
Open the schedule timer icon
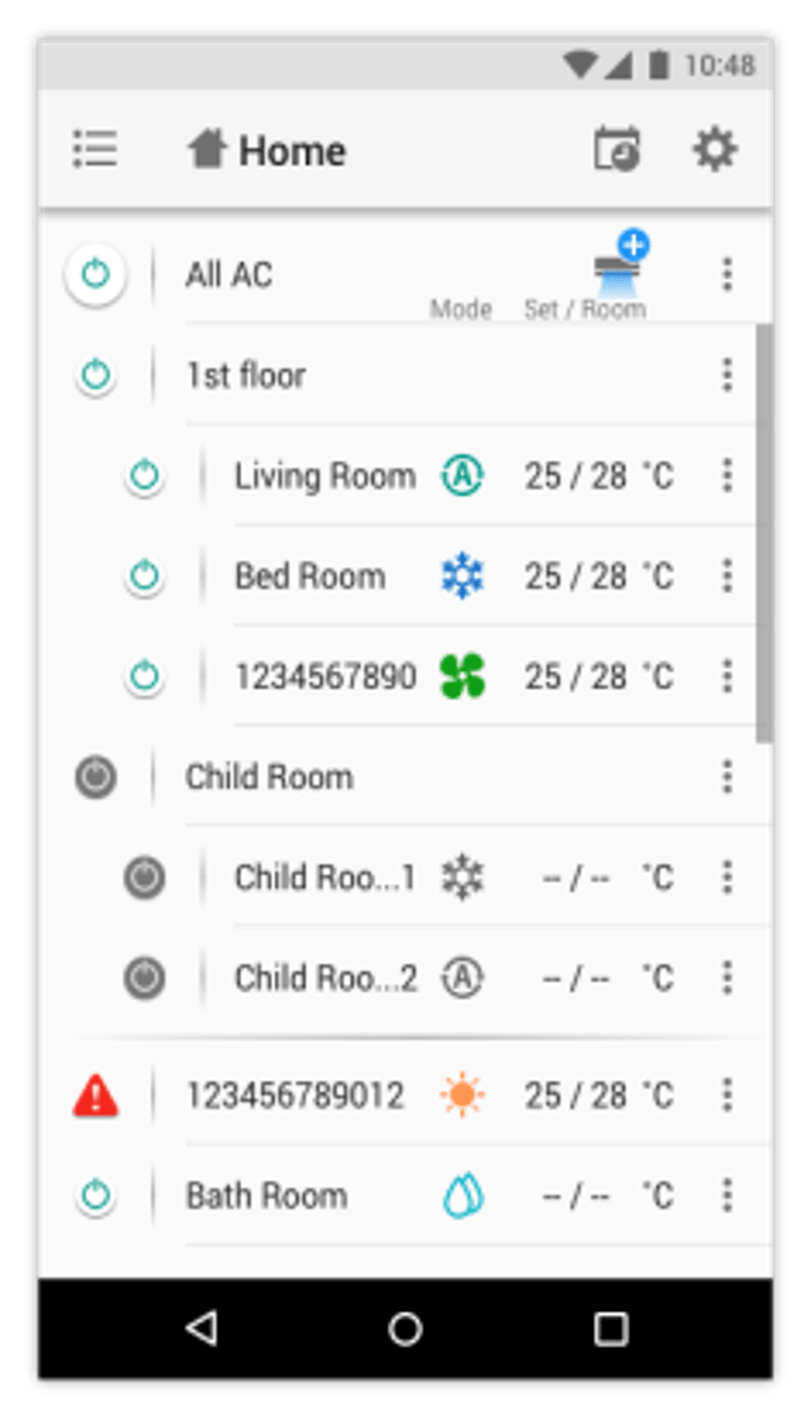point(617,151)
